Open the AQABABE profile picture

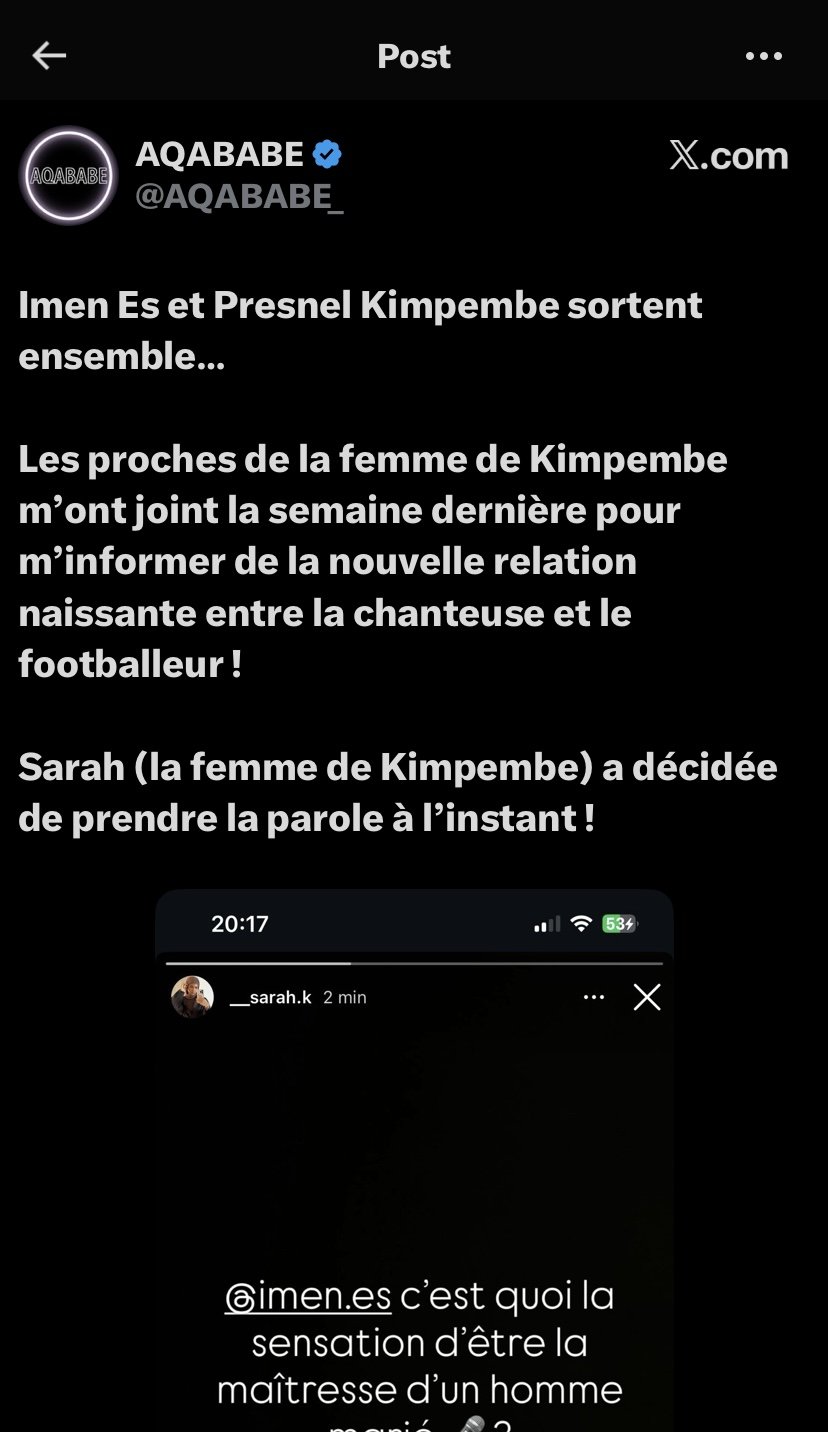tap(69, 175)
